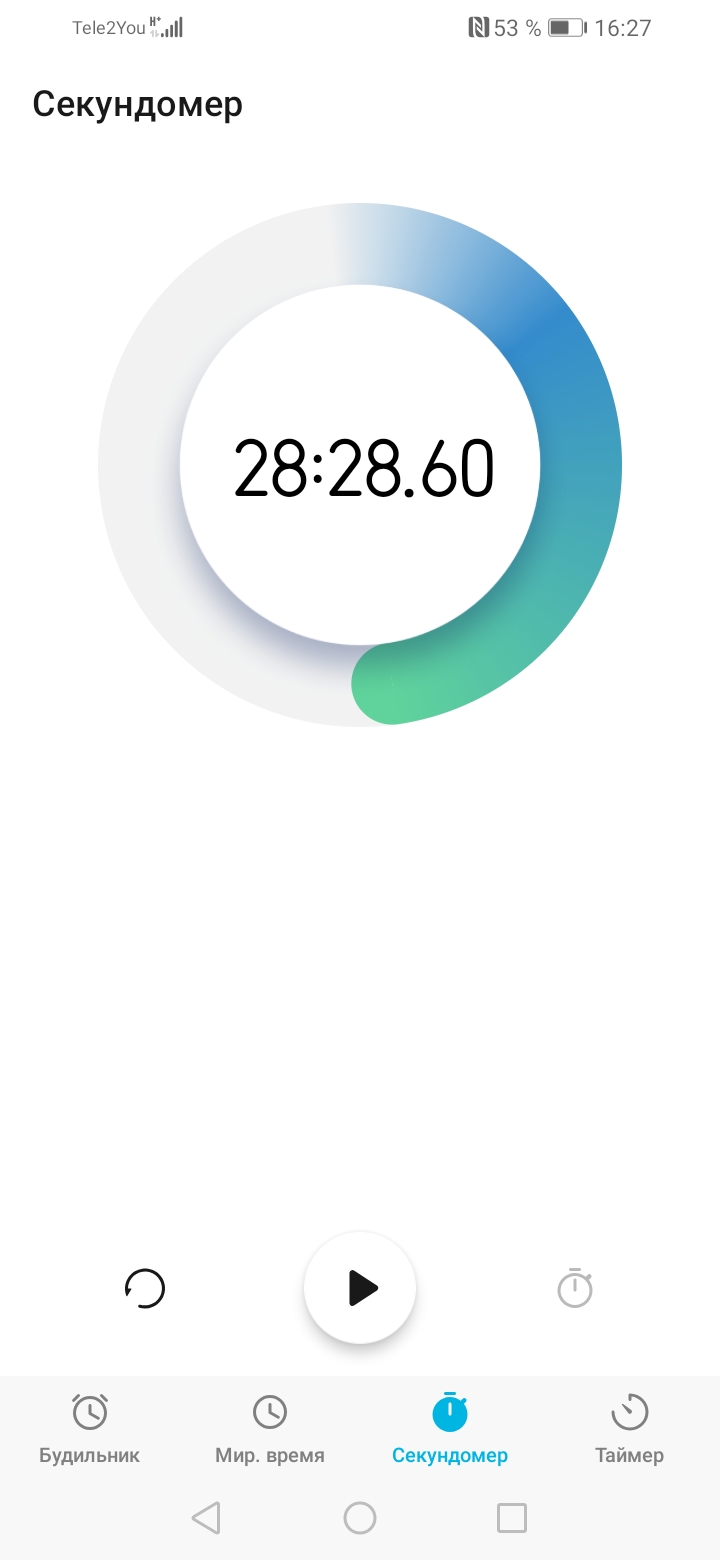
Task: Go to the home screen
Action: point(360,1518)
